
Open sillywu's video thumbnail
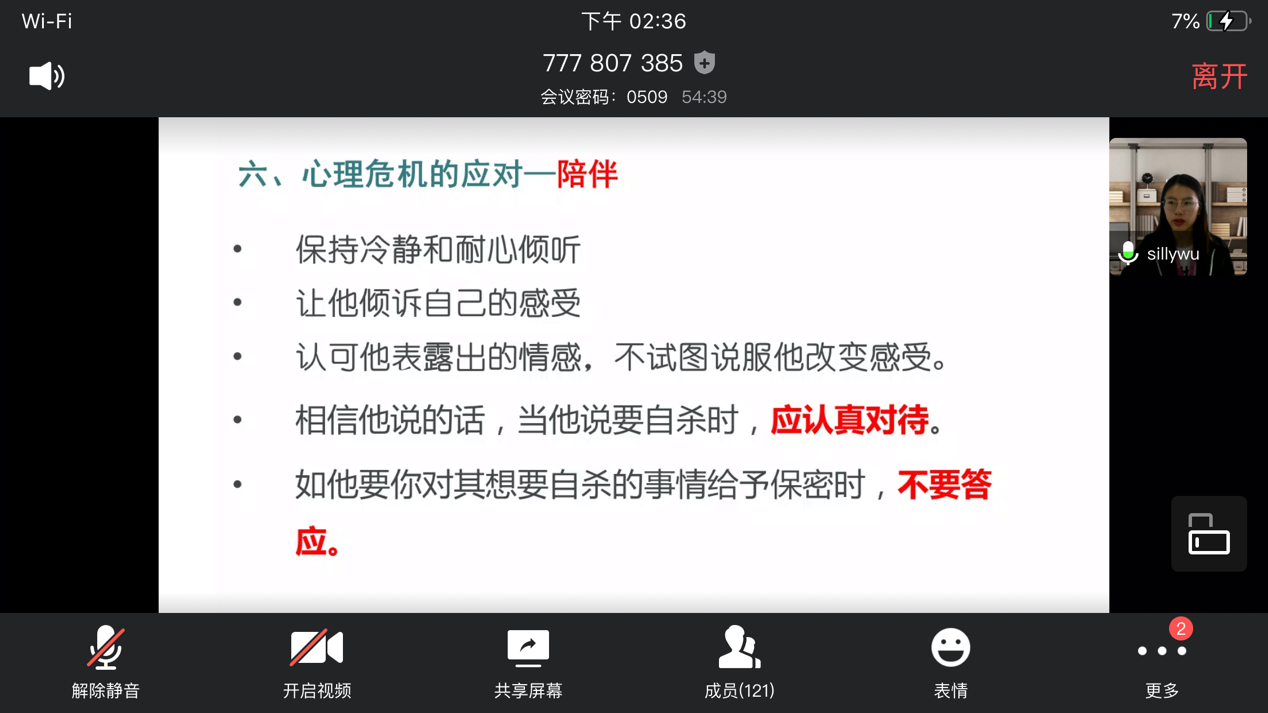pos(1177,206)
